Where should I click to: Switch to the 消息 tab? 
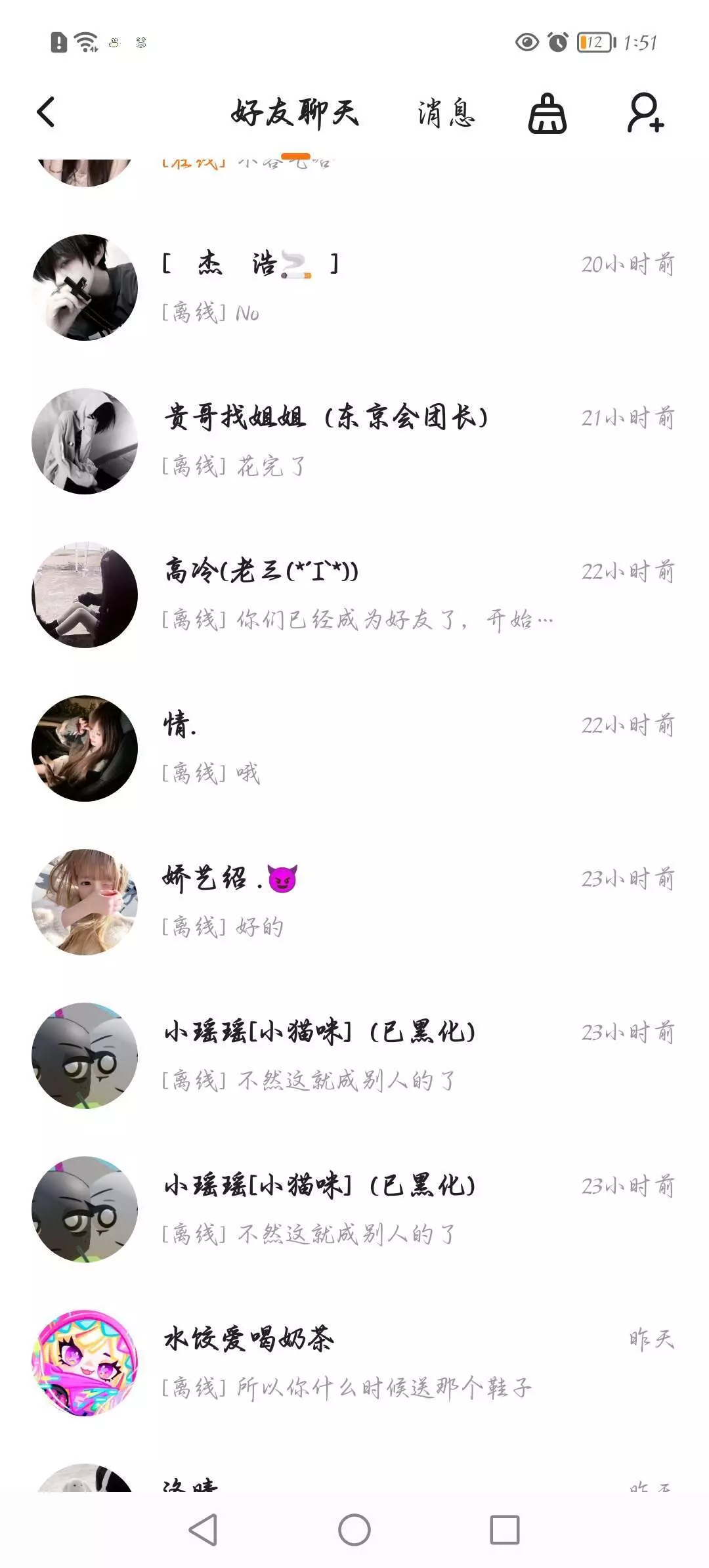pos(446,113)
